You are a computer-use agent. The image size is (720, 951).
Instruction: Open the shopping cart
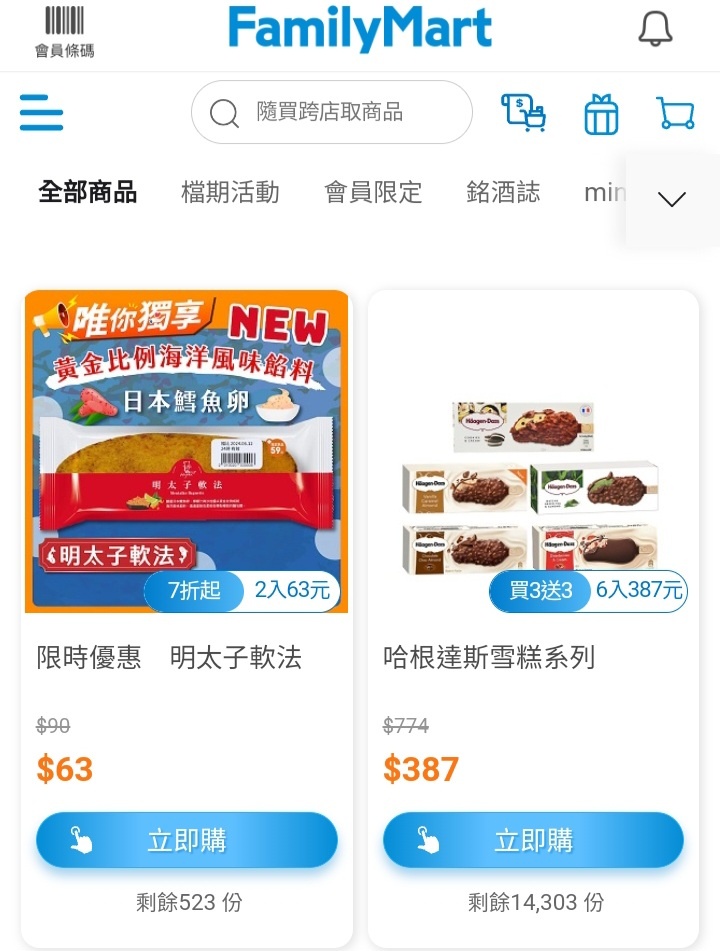(675, 113)
